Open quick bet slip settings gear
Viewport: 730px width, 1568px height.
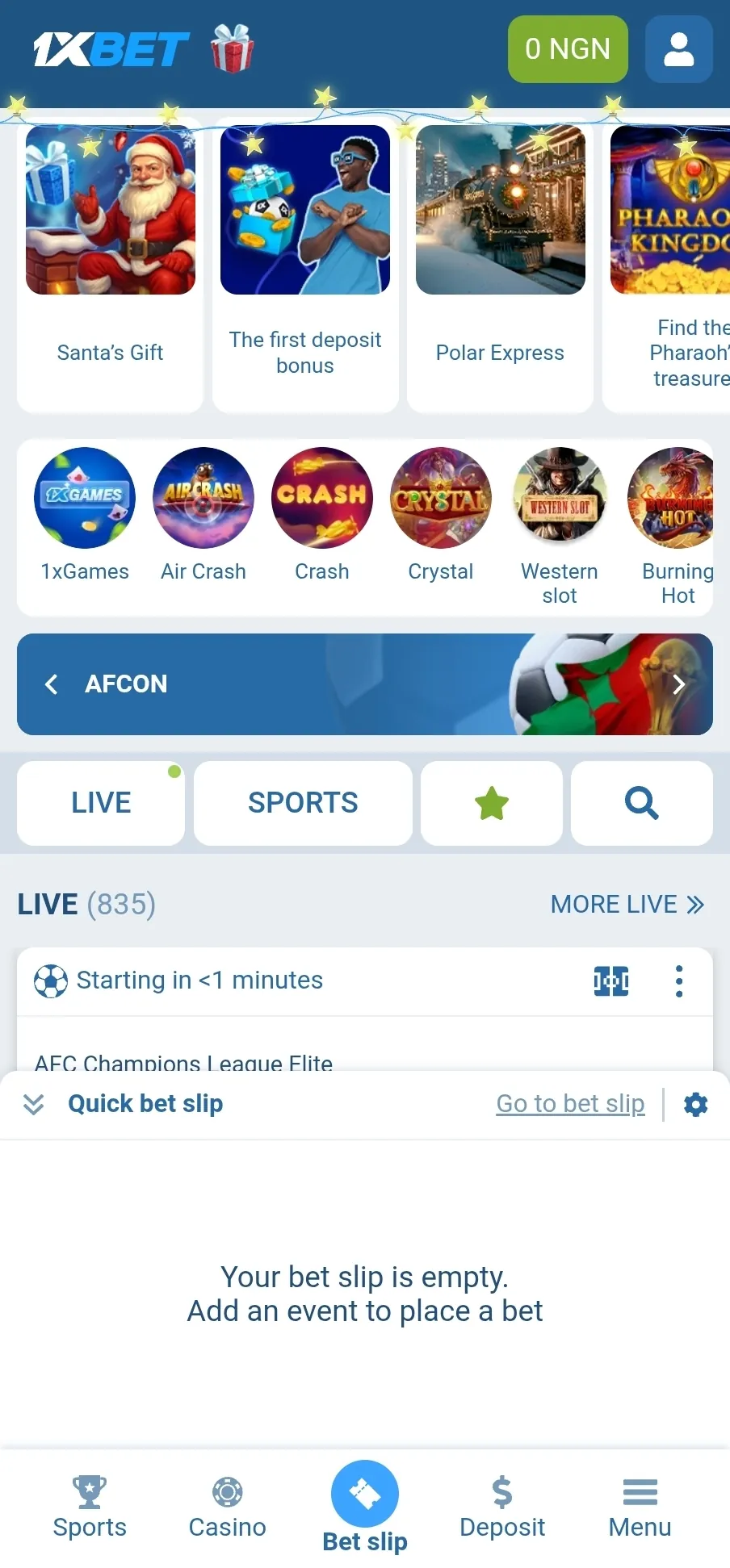(x=696, y=1104)
